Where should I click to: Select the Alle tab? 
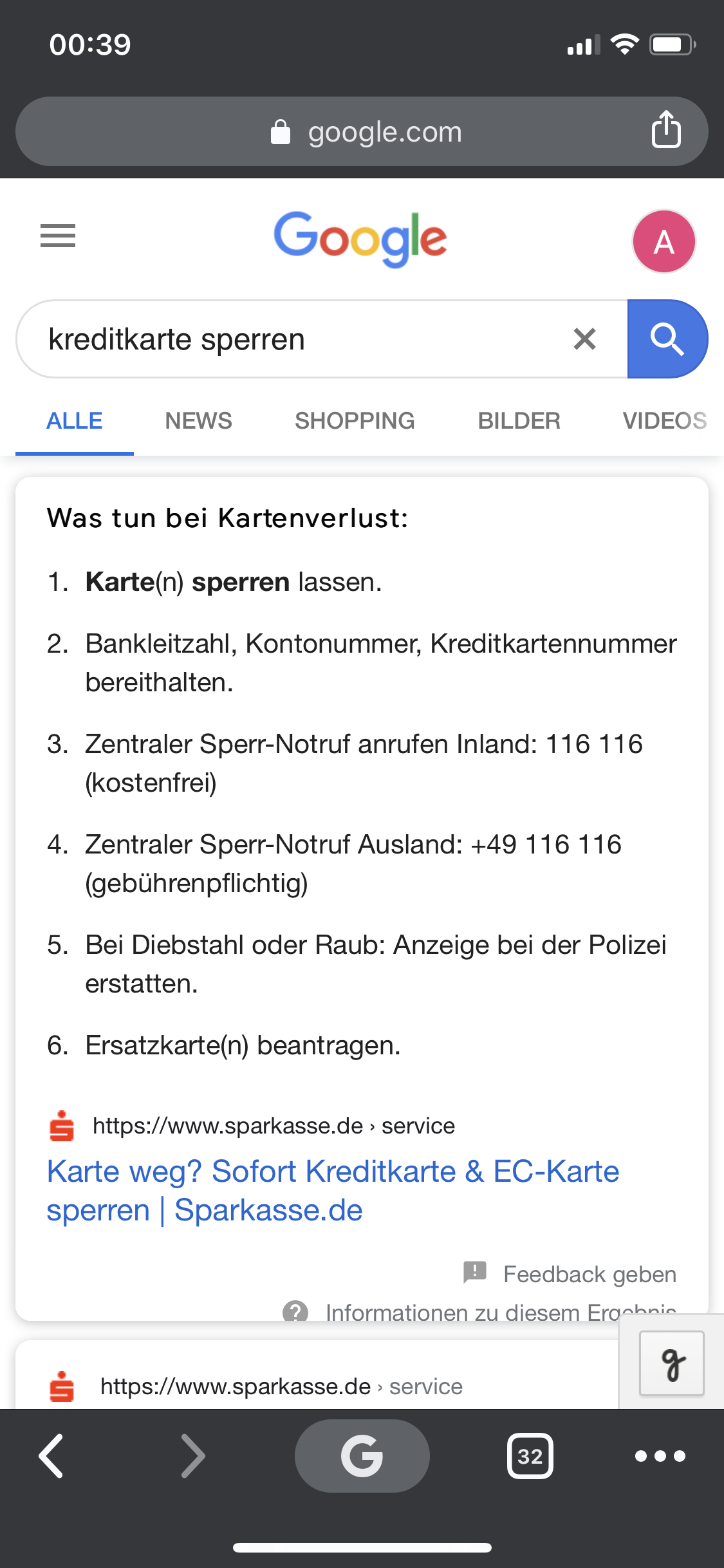click(x=75, y=421)
